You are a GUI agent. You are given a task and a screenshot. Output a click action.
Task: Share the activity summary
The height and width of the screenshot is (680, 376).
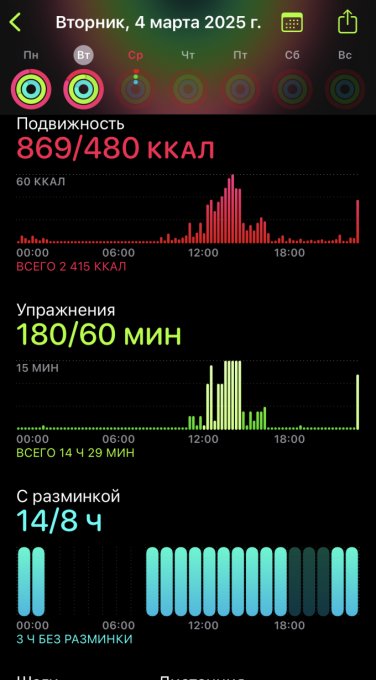pos(347,21)
